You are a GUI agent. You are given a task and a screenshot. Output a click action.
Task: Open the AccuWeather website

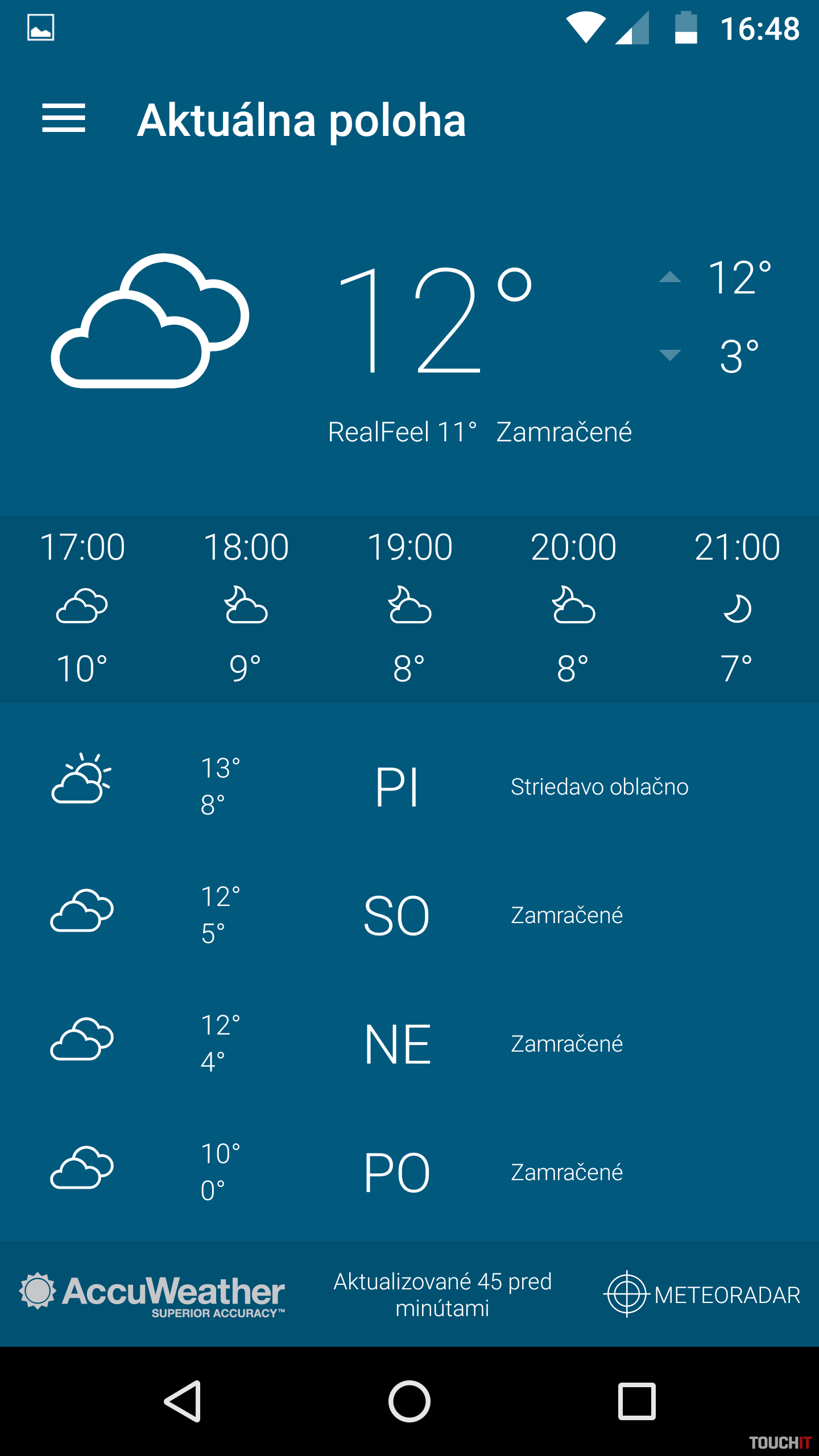pos(152,1295)
